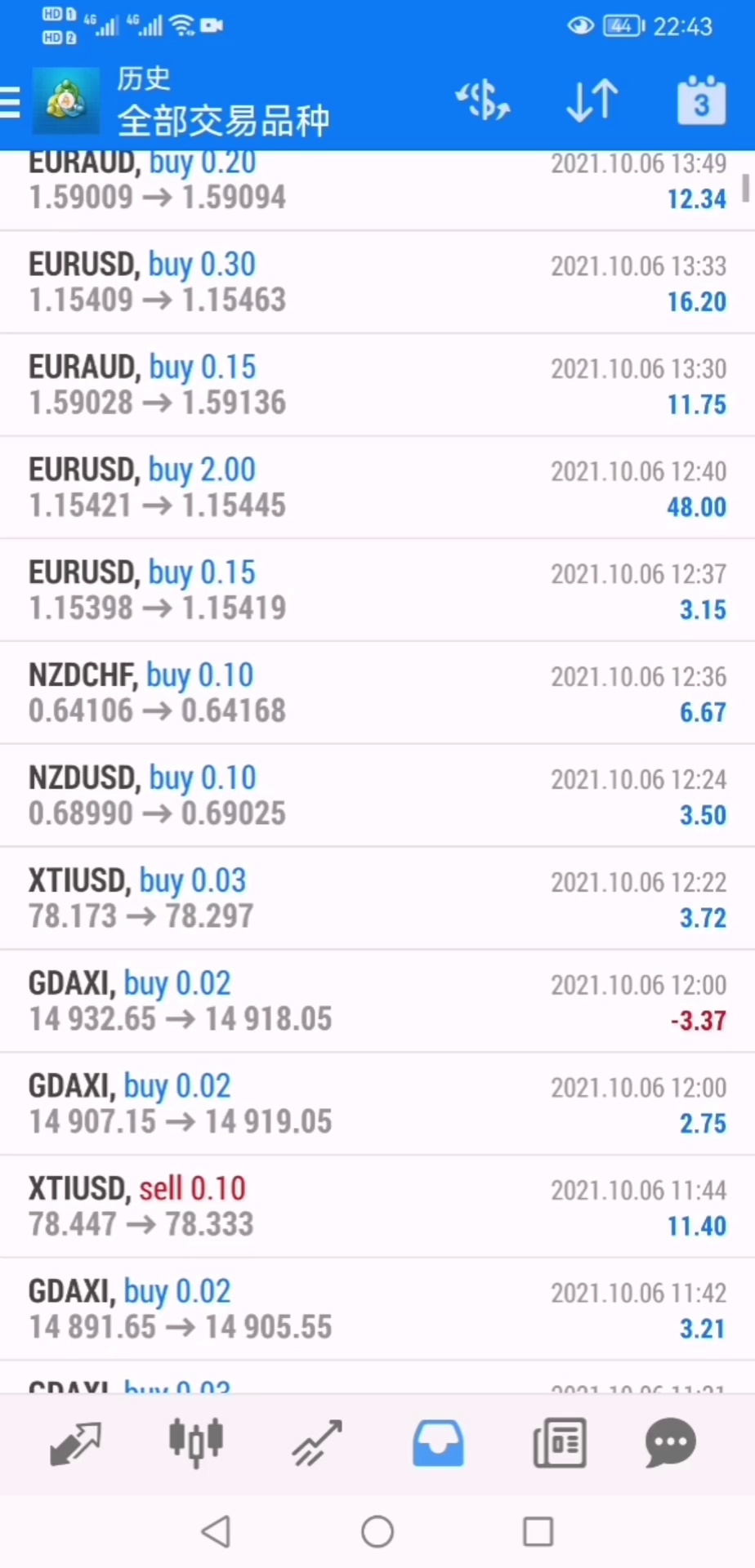Open the sort order arrows
The image size is (755, 1568).
point(592,101)
